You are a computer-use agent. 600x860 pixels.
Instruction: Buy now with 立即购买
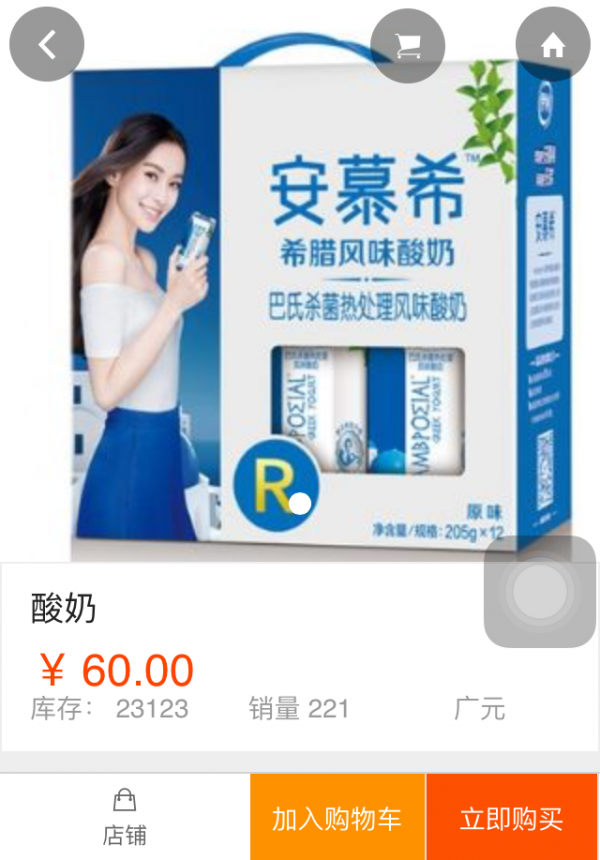[512, 817]
